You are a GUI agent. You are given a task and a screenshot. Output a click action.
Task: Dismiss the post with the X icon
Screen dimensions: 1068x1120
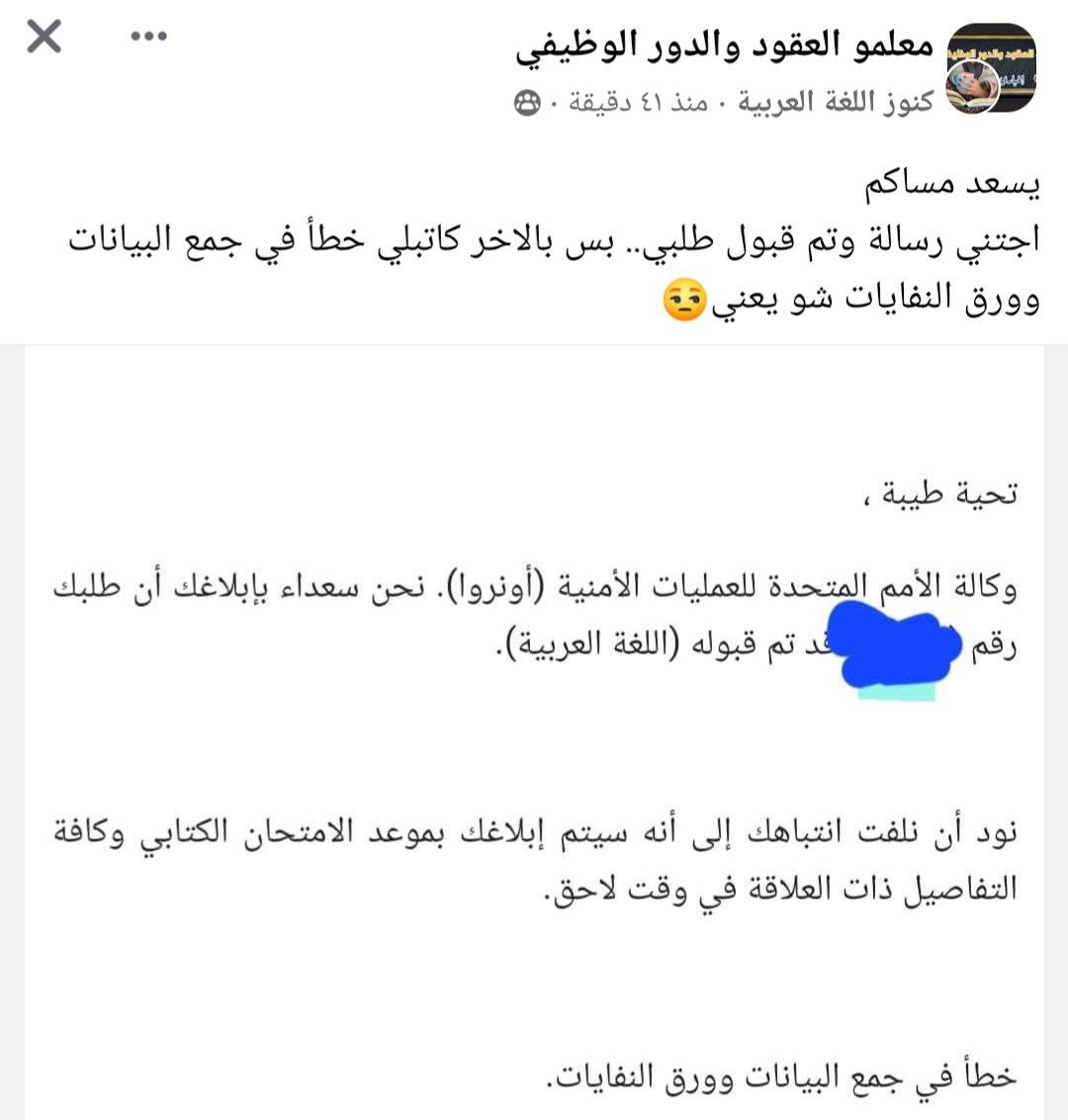(44, 38)
